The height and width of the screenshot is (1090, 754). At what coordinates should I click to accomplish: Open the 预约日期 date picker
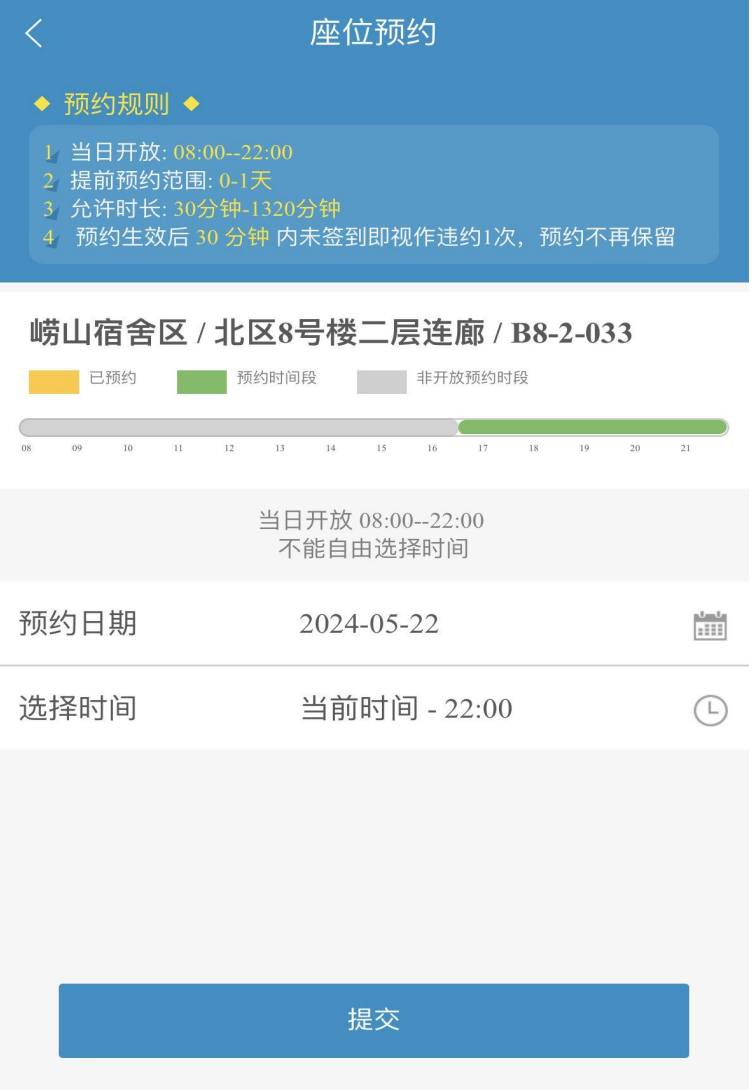coord(709,625)
